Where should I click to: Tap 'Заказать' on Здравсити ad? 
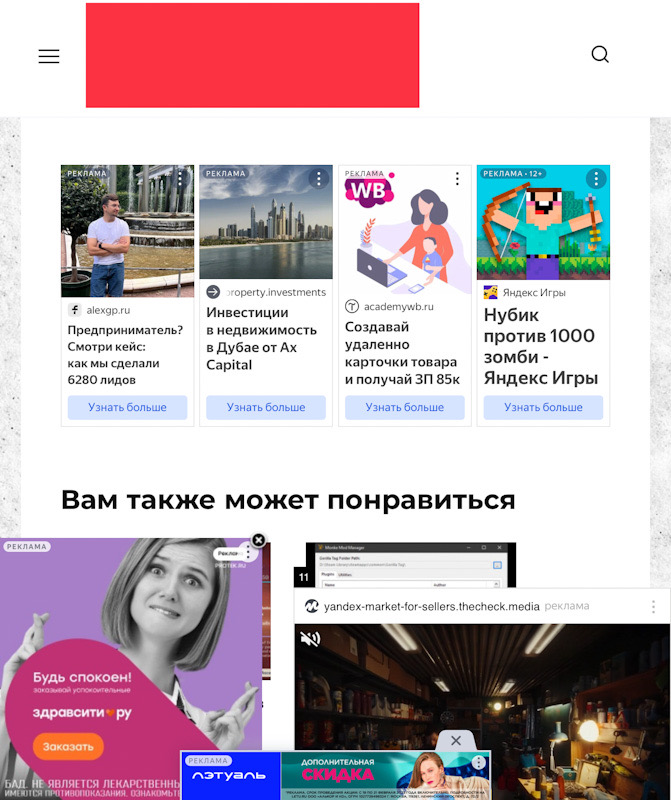point(68,746)
